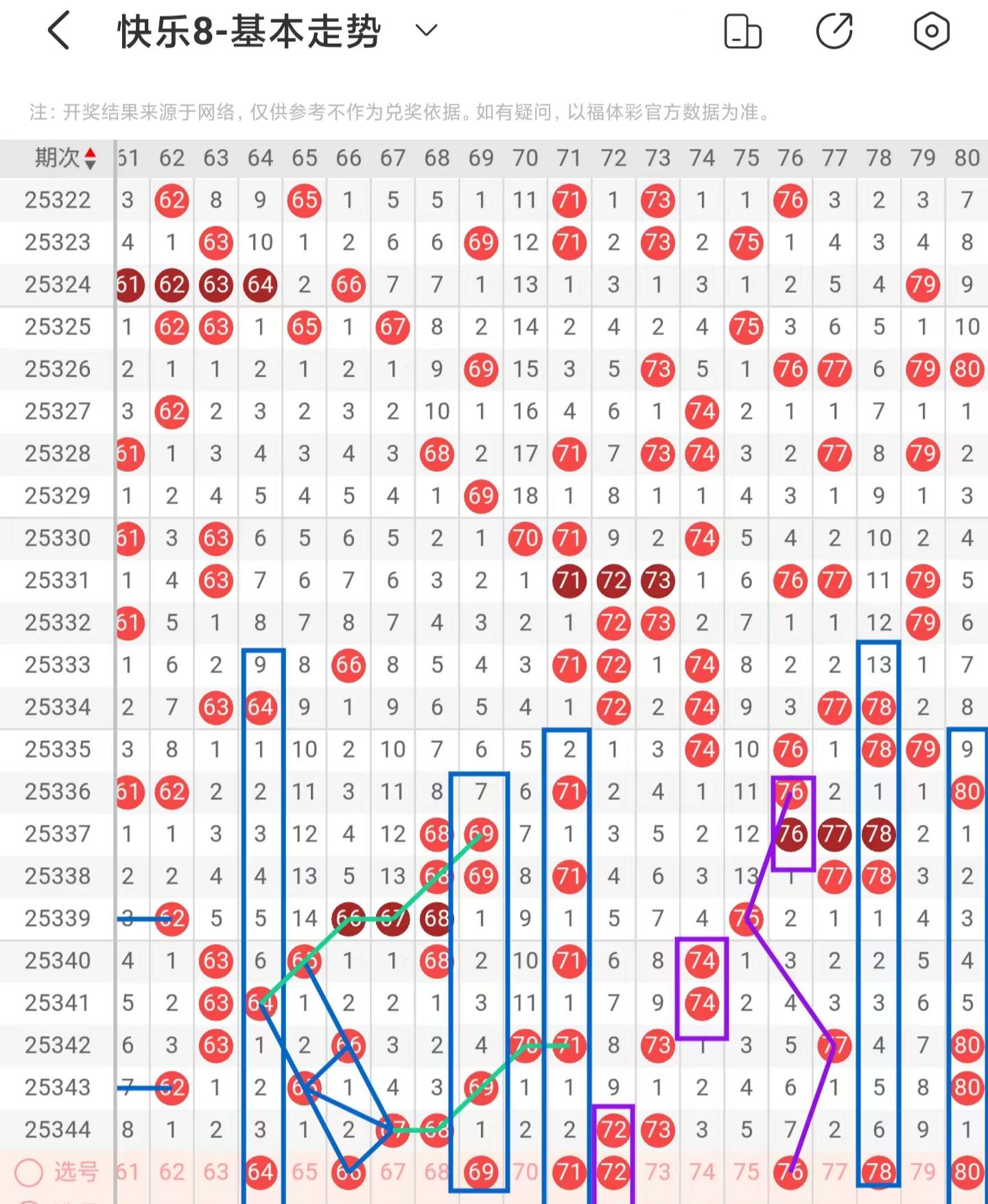This screenshot has width=988, height=1204.
Task: Go back from the trend chart
Action: (x=59, y=31)
